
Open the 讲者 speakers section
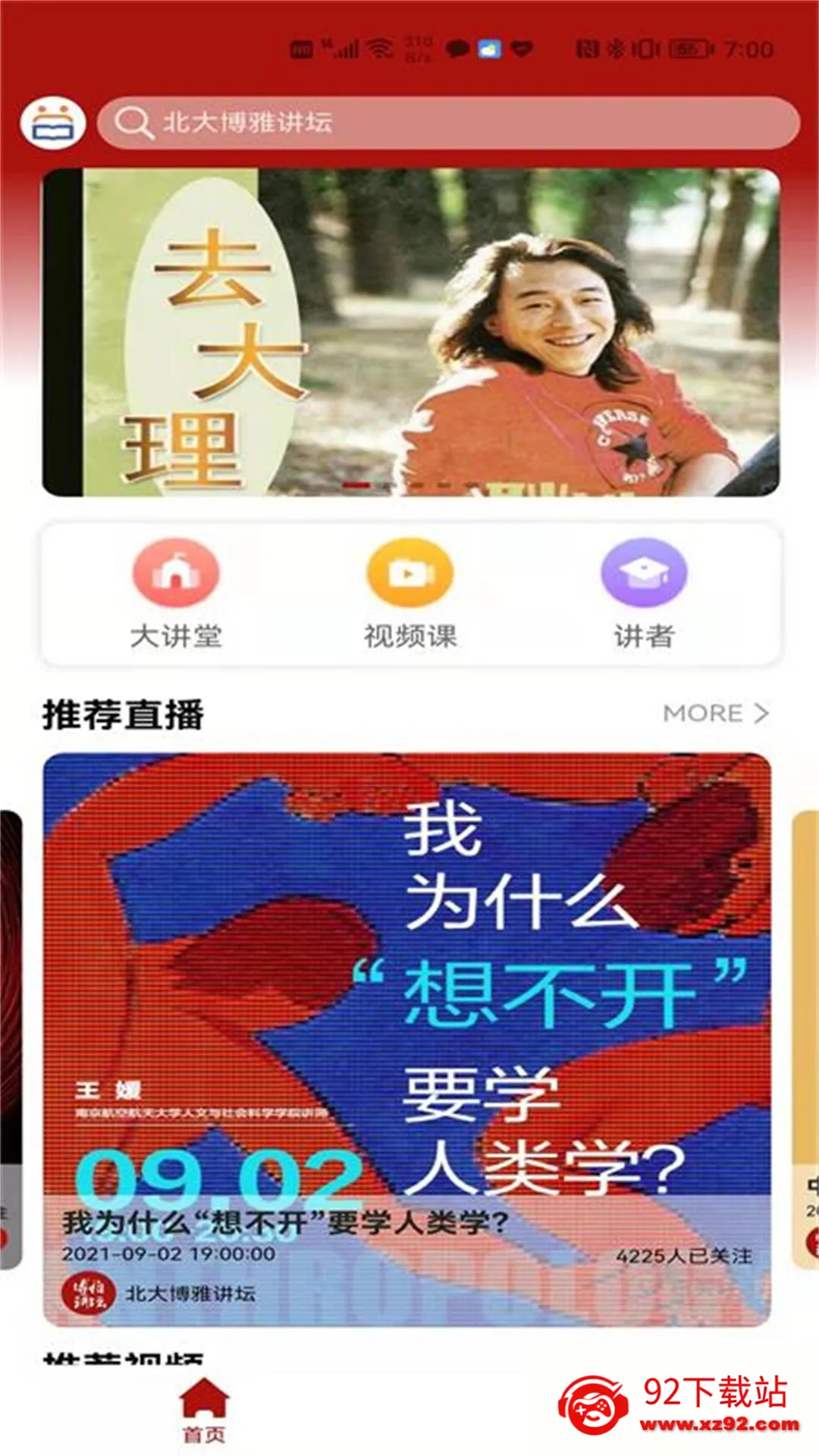[x=644, y=594]
